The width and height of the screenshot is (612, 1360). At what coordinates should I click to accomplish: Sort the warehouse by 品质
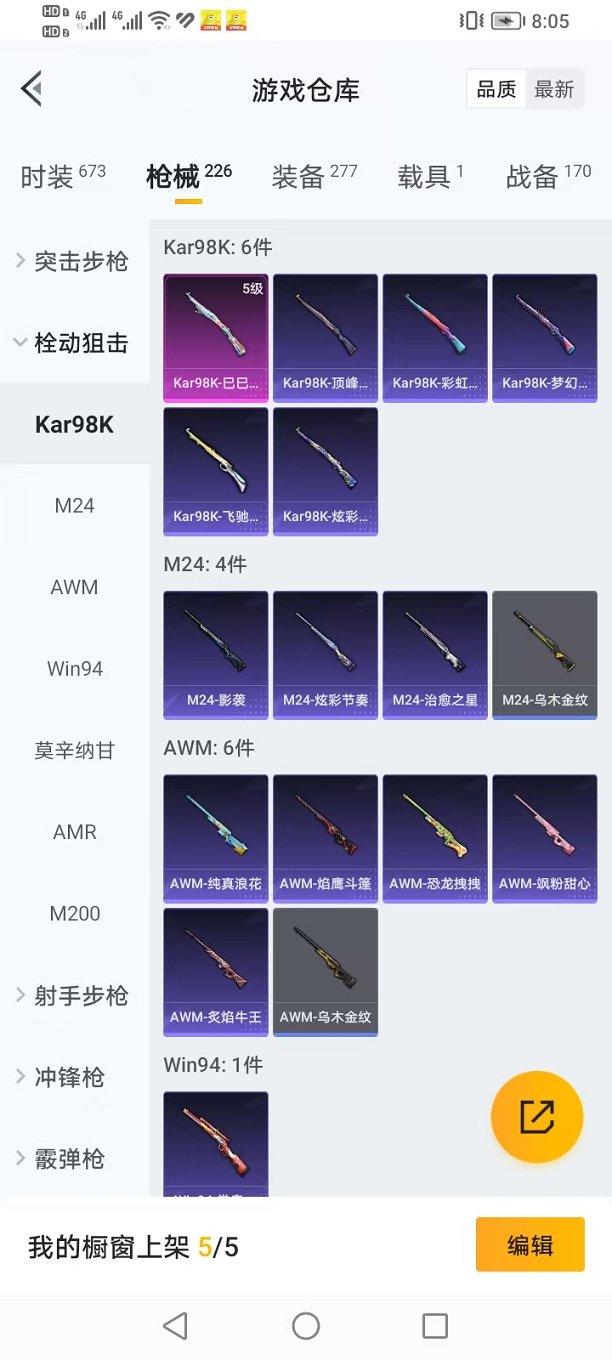[x=496, y=90]
